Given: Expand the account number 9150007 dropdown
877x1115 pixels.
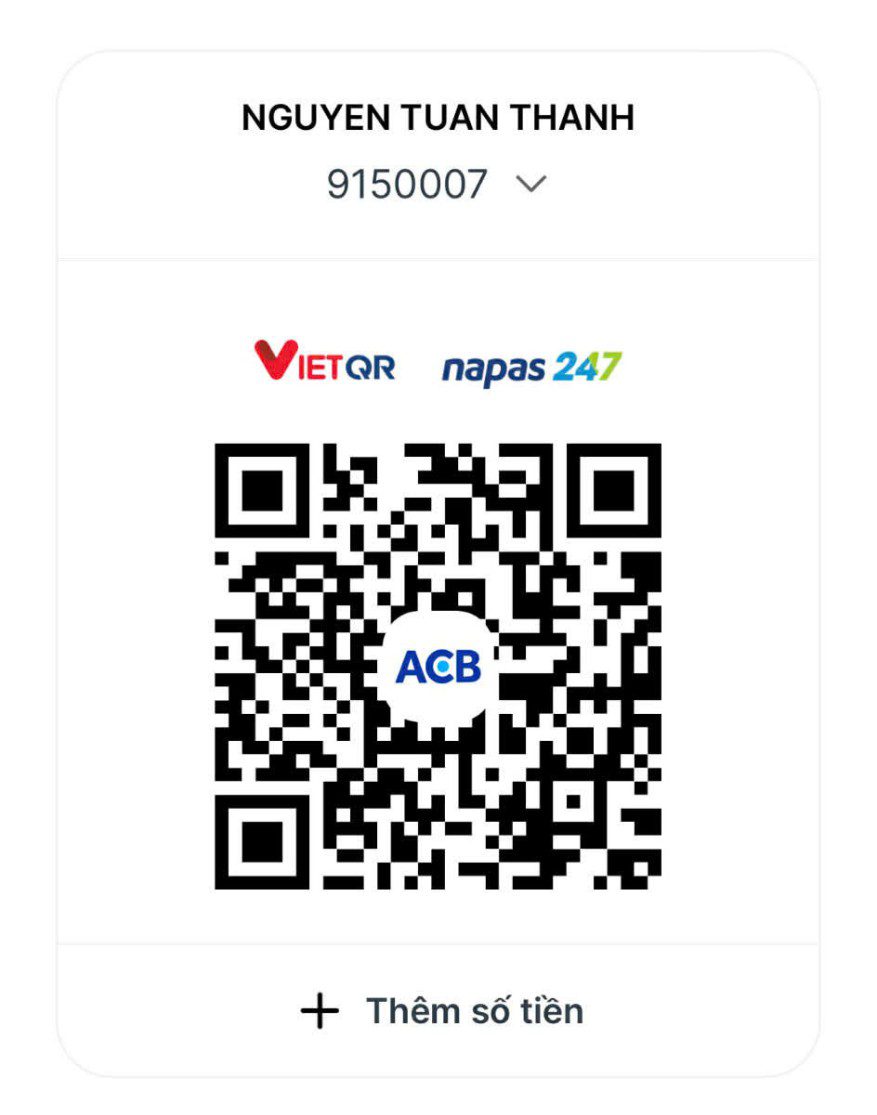Looking at the screenshot, I should [x=531, y=185].
